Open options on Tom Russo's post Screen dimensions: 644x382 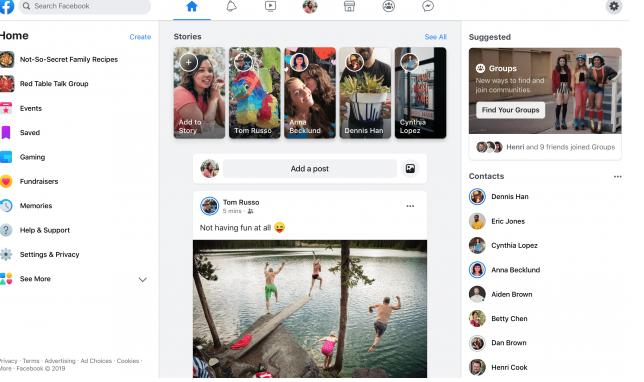click(410, 206)
